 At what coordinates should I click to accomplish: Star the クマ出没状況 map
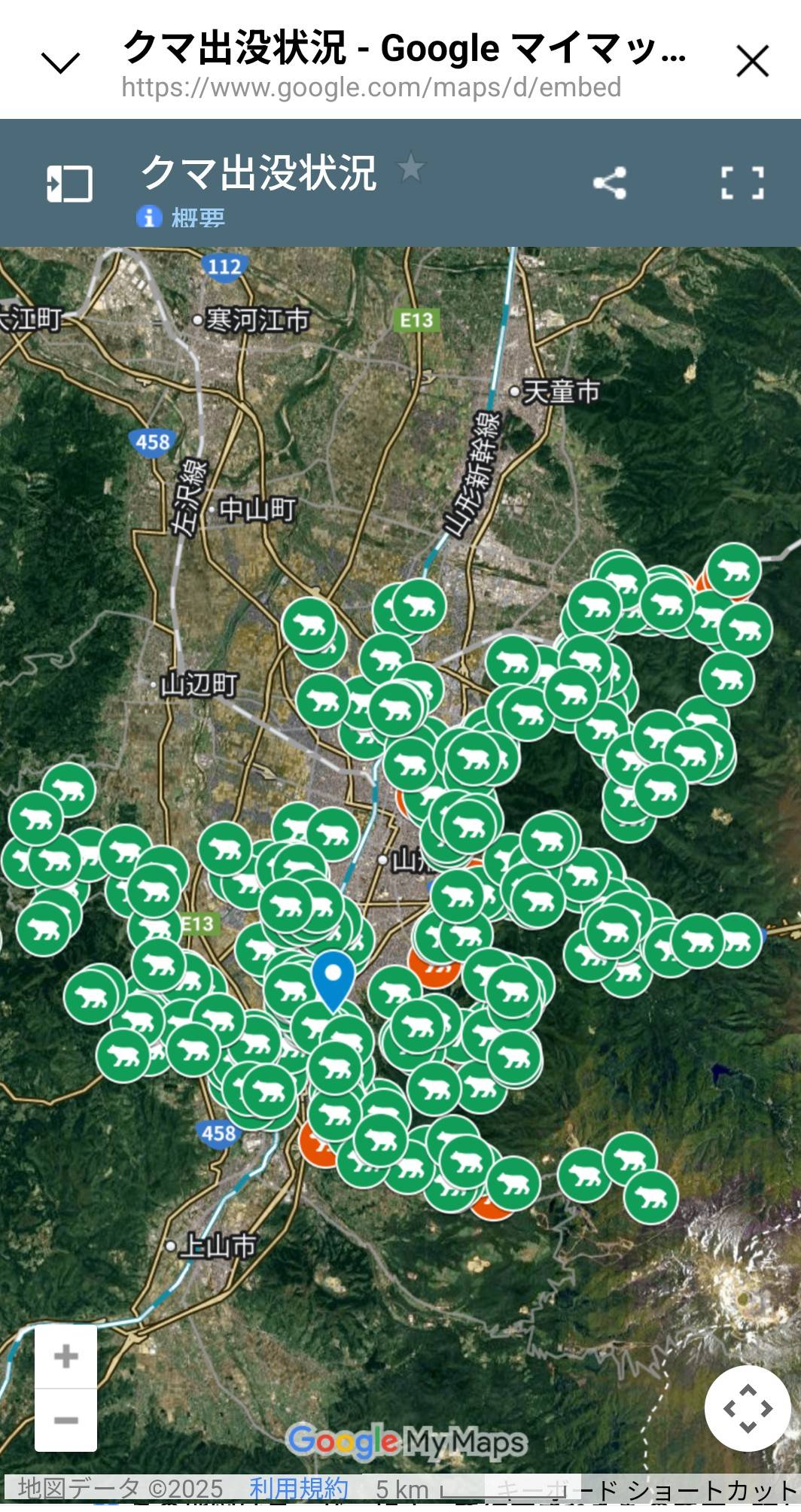pyautogui.click(x=411, y=167)
